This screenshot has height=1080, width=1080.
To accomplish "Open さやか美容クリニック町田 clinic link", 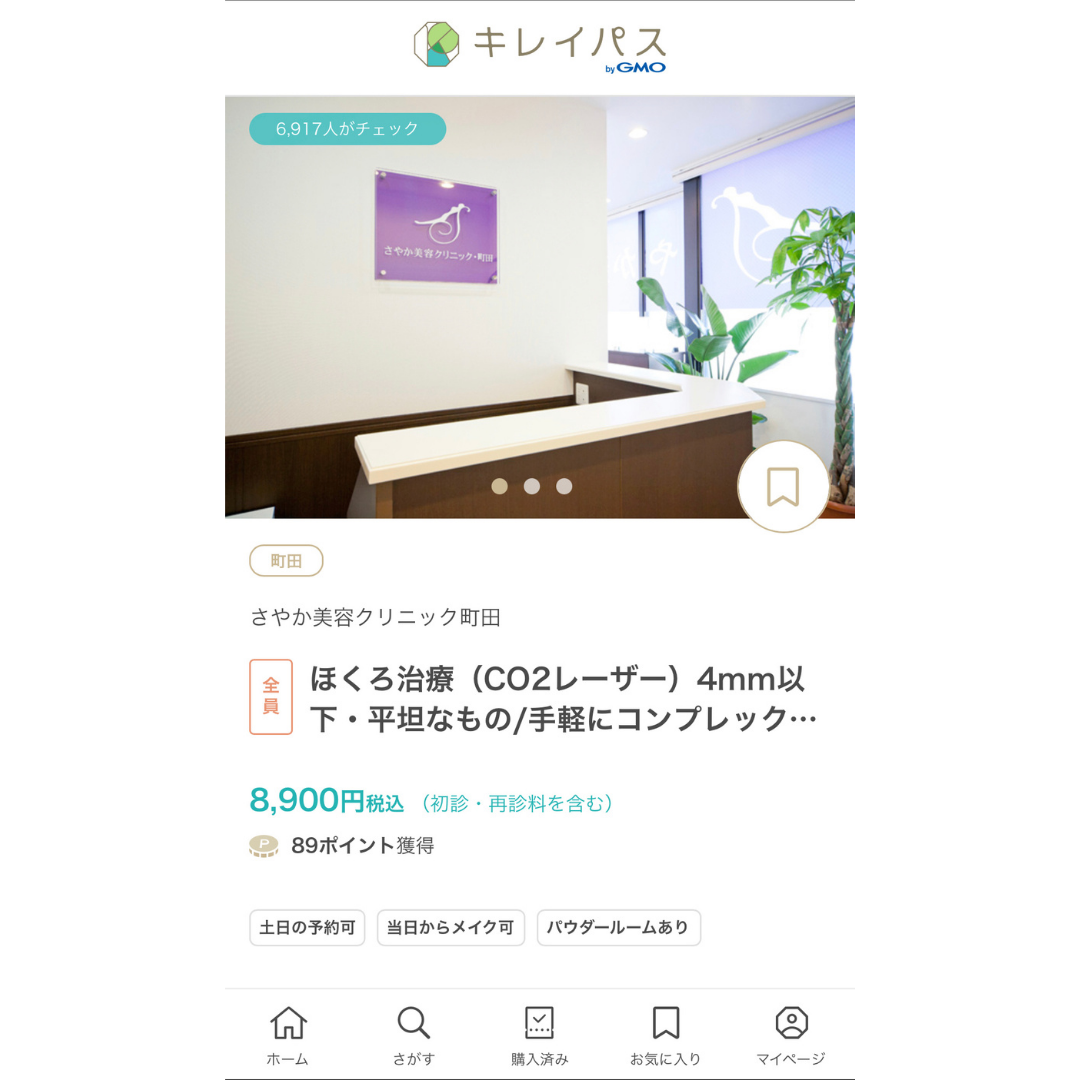I will tap(375, 617).
